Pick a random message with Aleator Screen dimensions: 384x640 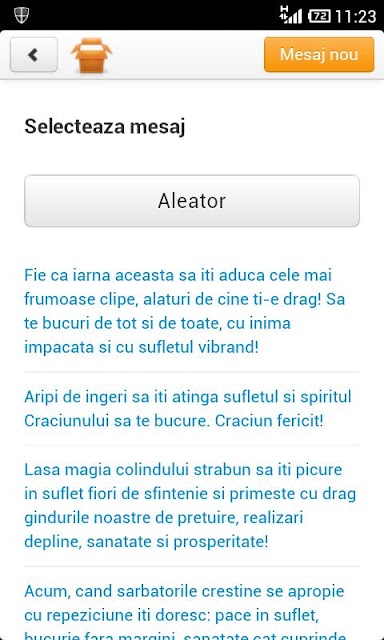coord(192,201)
